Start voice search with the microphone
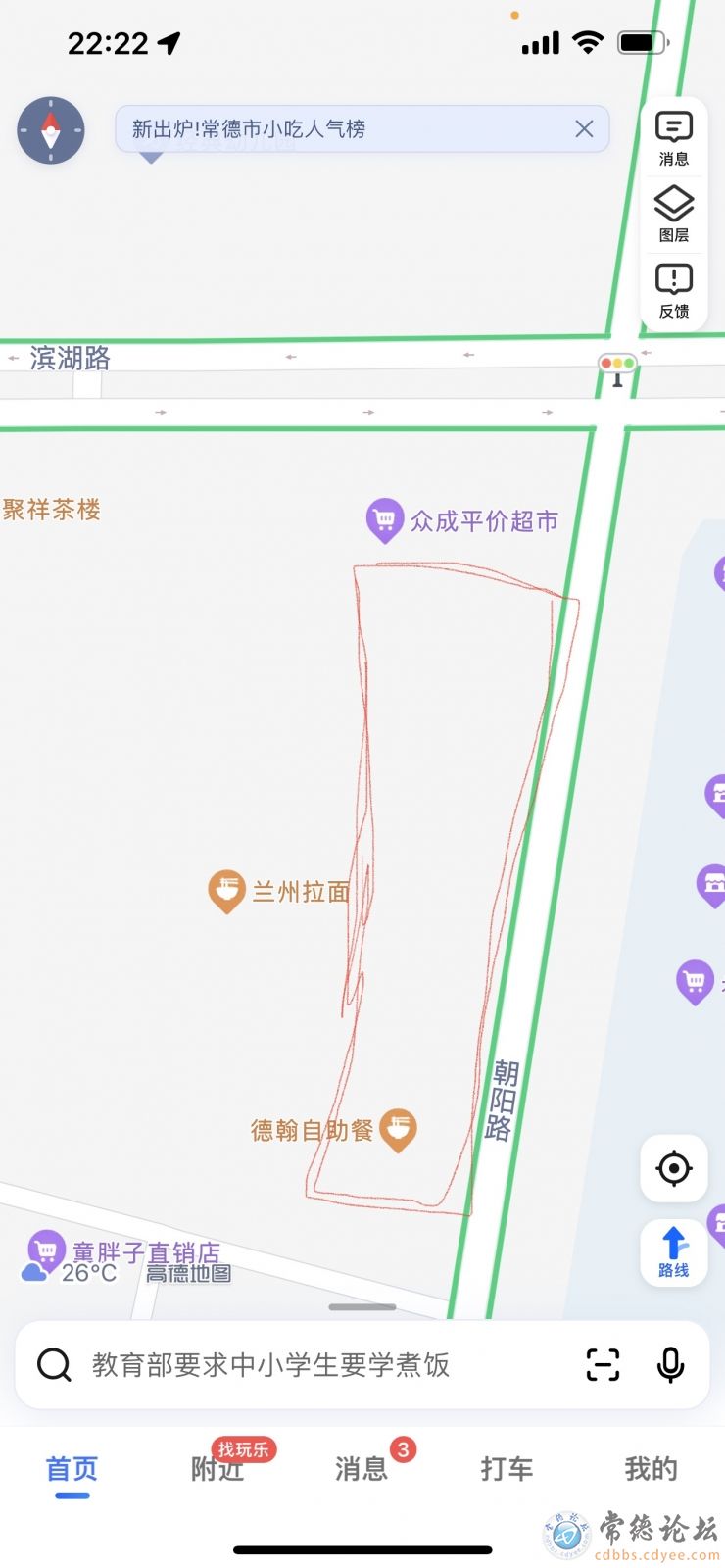 [x=671, y=1365]
